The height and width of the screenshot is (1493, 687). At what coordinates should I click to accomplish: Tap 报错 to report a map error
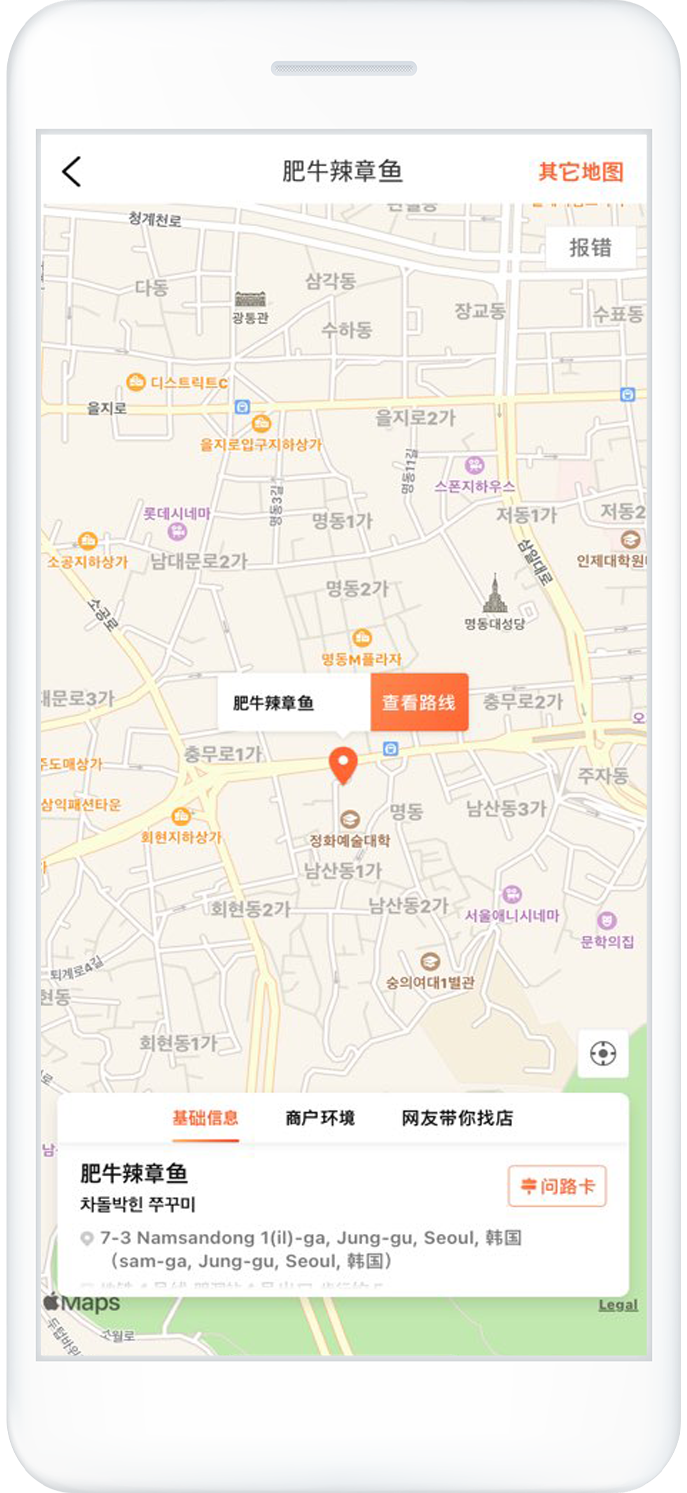[590, 248]
